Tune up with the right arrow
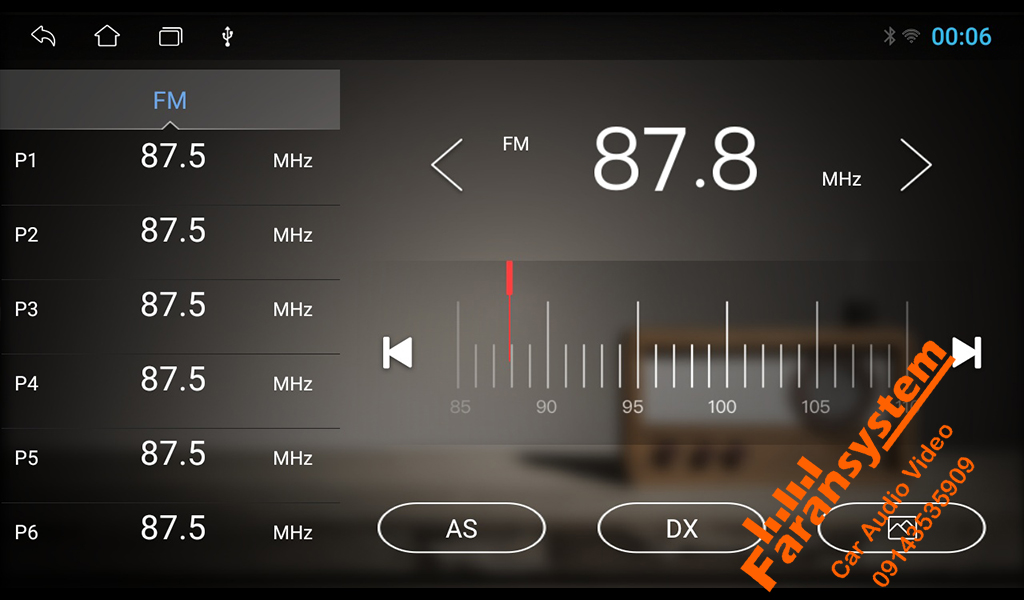 [x=915, y=165]
